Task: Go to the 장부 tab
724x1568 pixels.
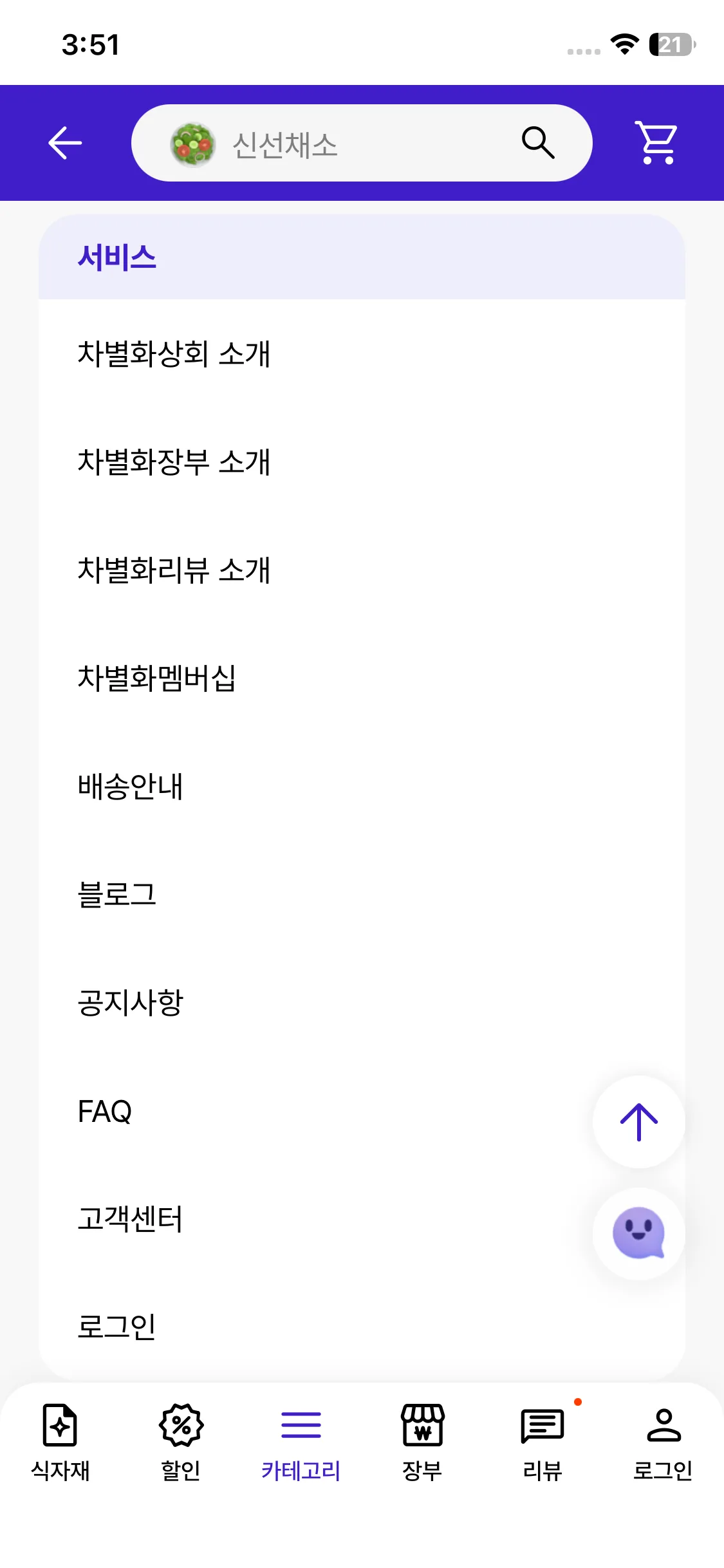Action: click(422, 1442)
